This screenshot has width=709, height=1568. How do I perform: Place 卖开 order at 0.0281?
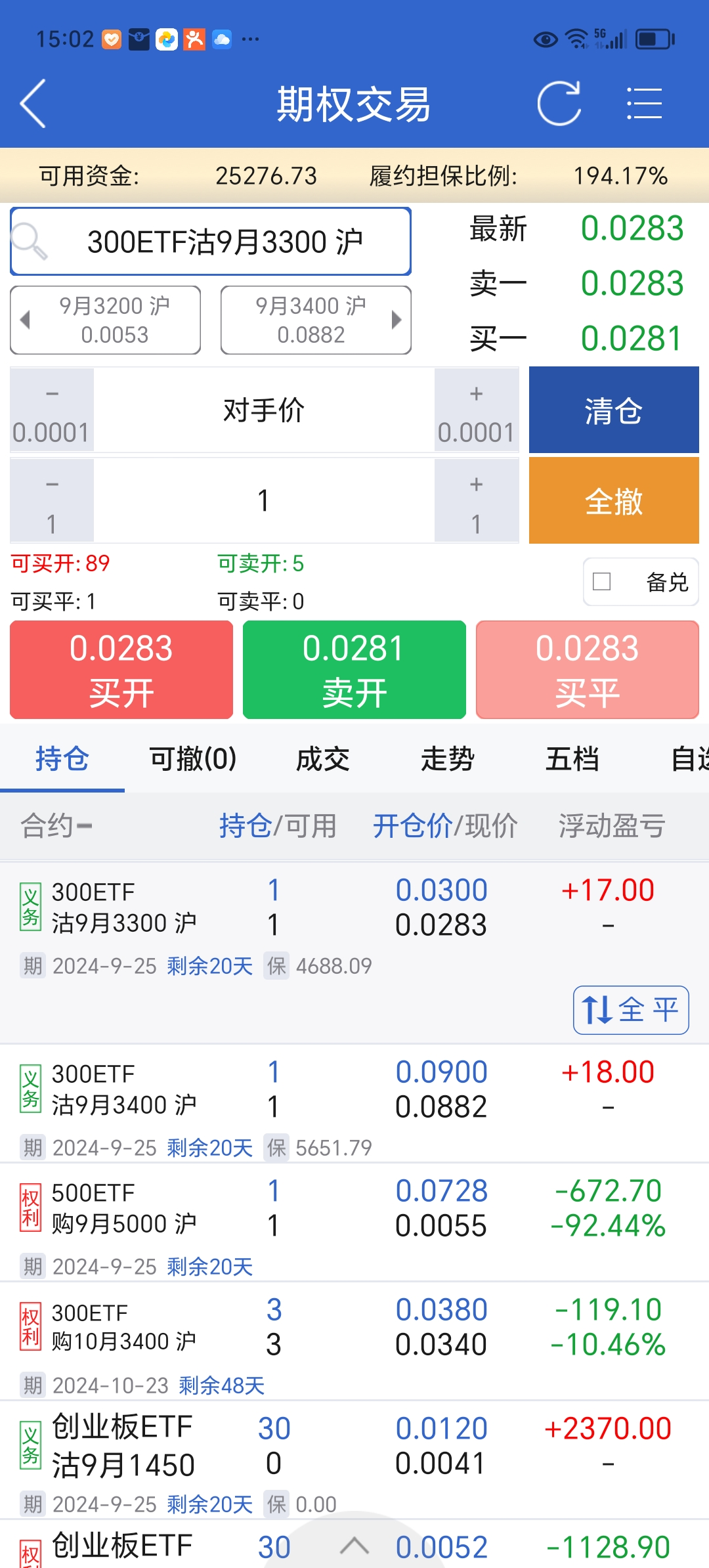pyautogui.click(x=354, y=670)
